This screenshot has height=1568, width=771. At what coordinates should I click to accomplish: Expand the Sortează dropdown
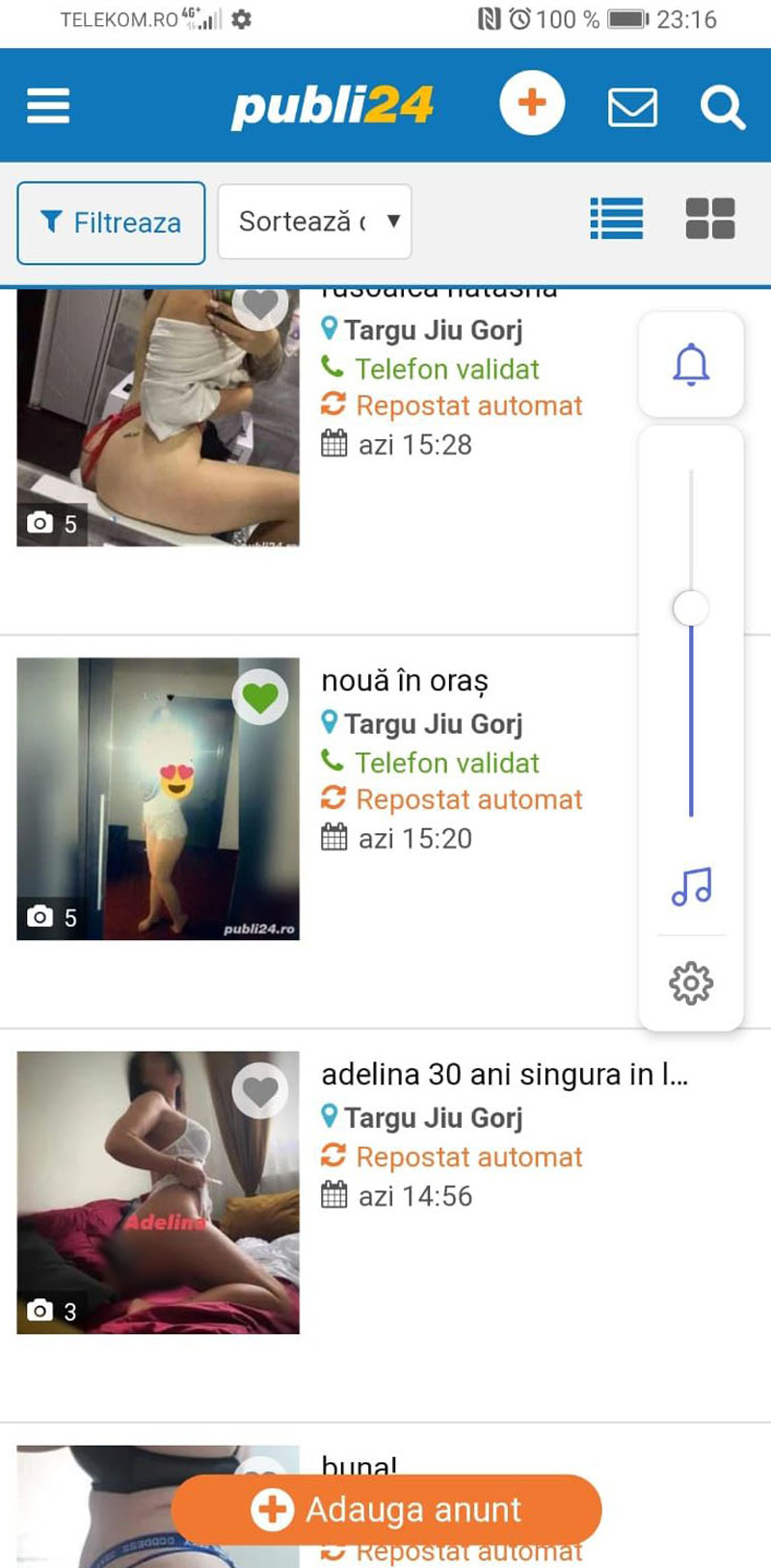314,222
